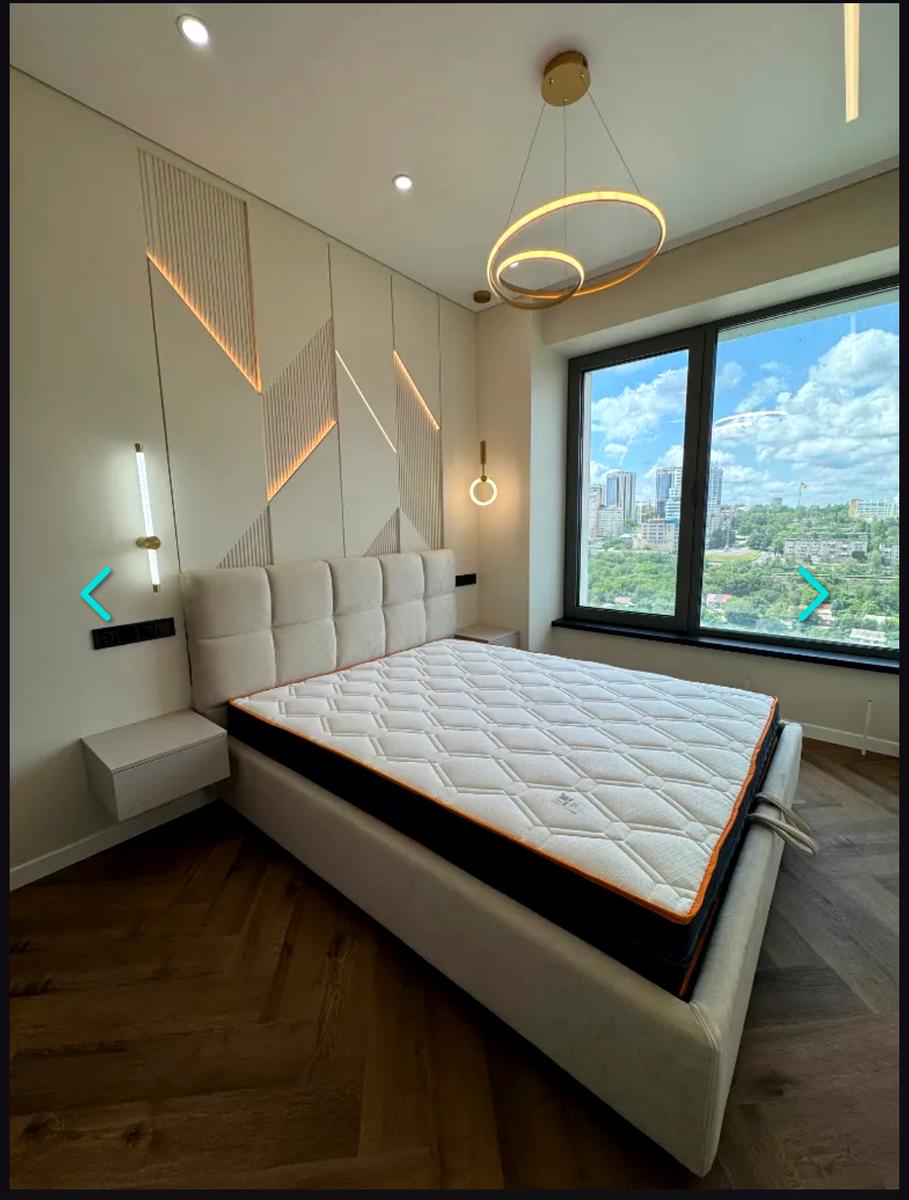Go to the next photo
The image size is (909, 1200).
pos(812,594)
